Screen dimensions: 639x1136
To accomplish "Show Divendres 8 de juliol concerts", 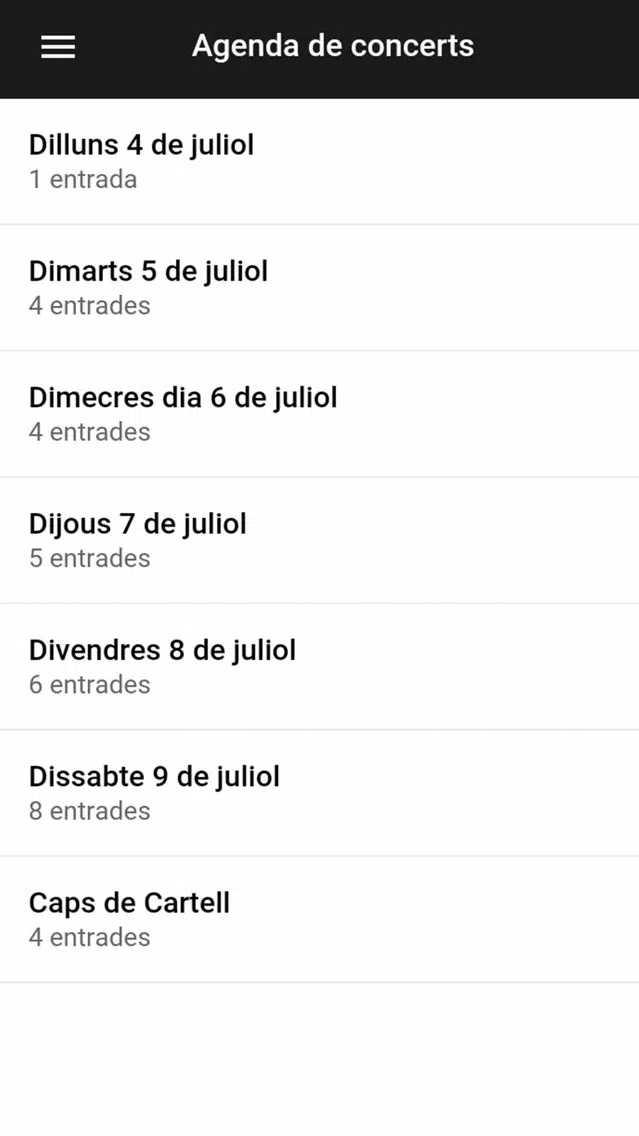I will (x=320, y=667).
